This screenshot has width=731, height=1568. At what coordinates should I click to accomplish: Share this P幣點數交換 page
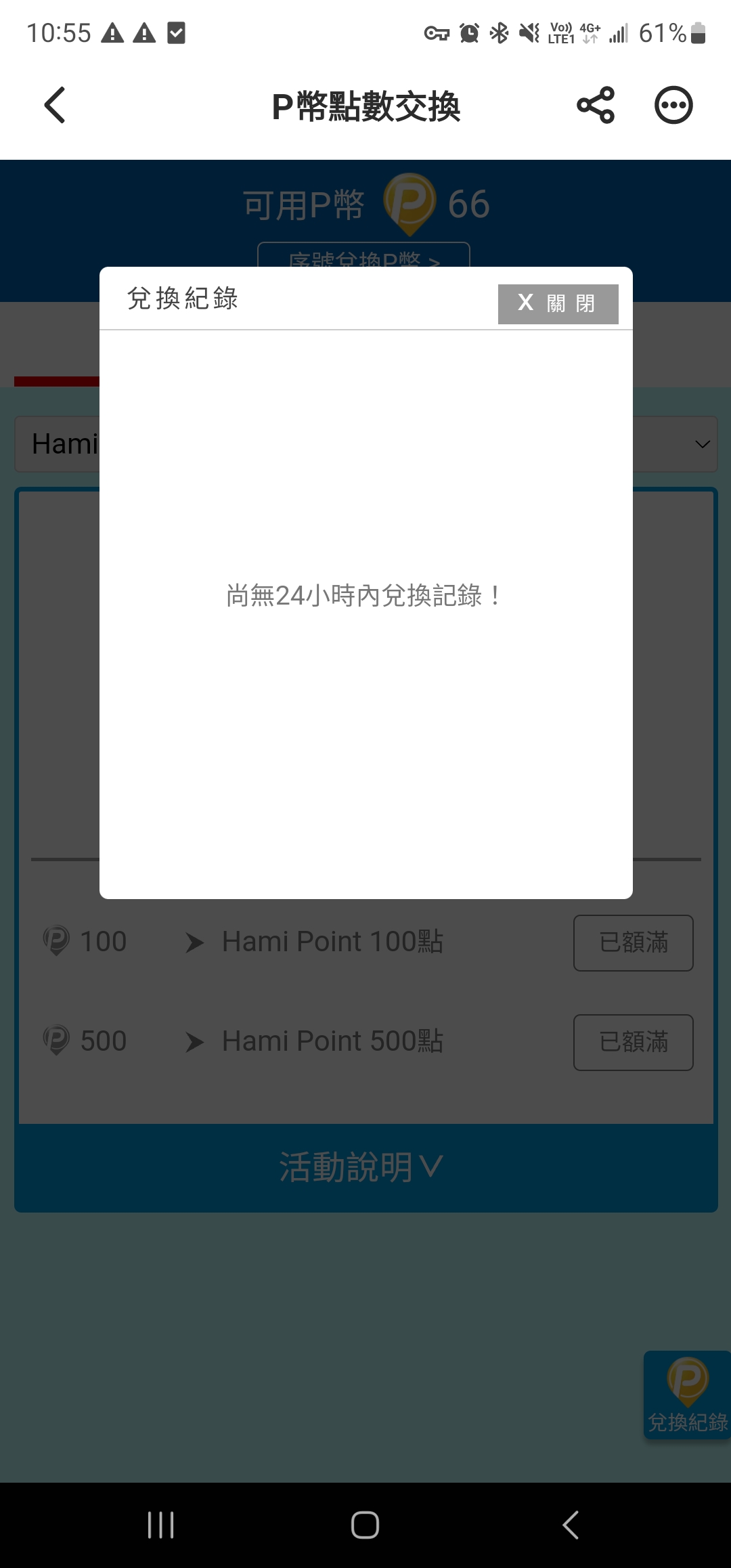[x=596, y=105]
